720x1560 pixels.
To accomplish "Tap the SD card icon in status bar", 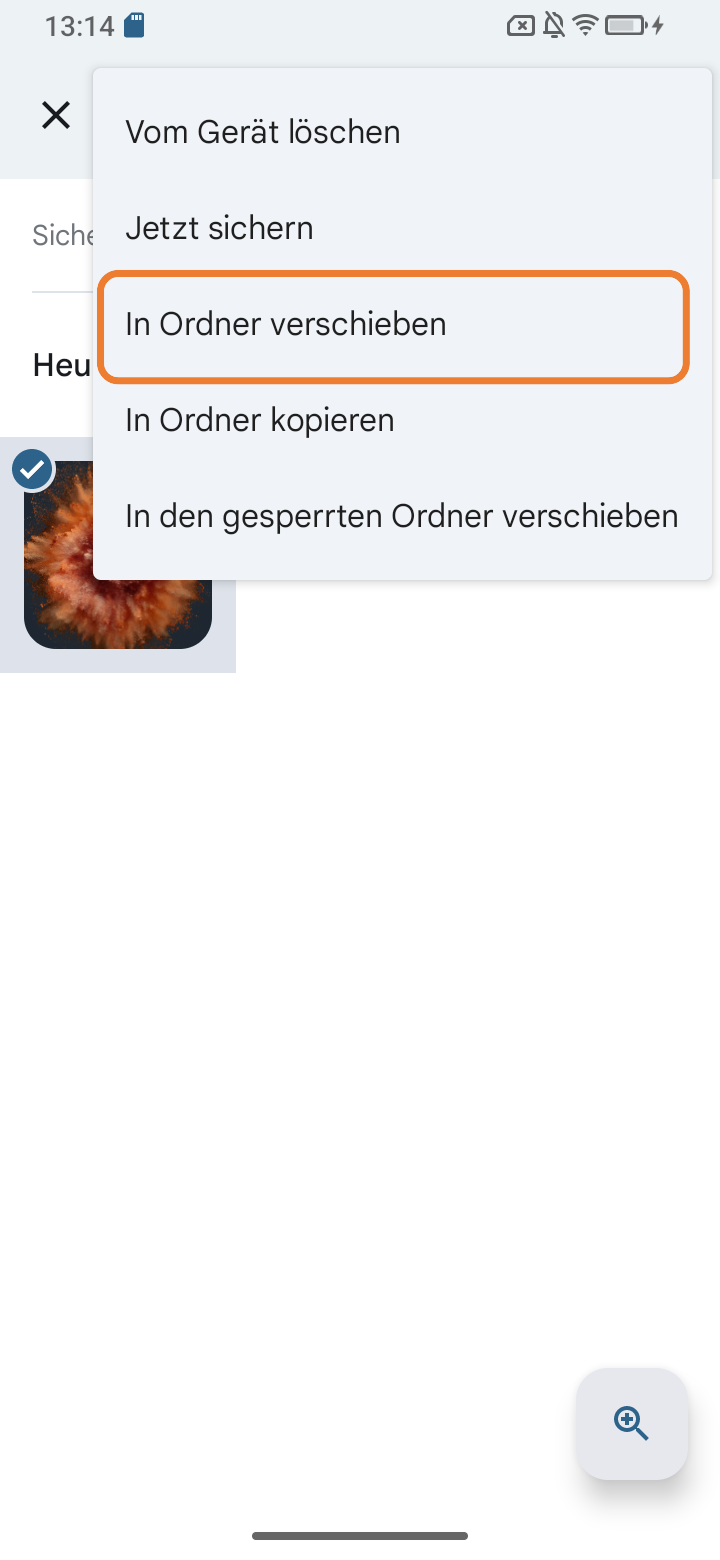I will [x=134, y=25].
